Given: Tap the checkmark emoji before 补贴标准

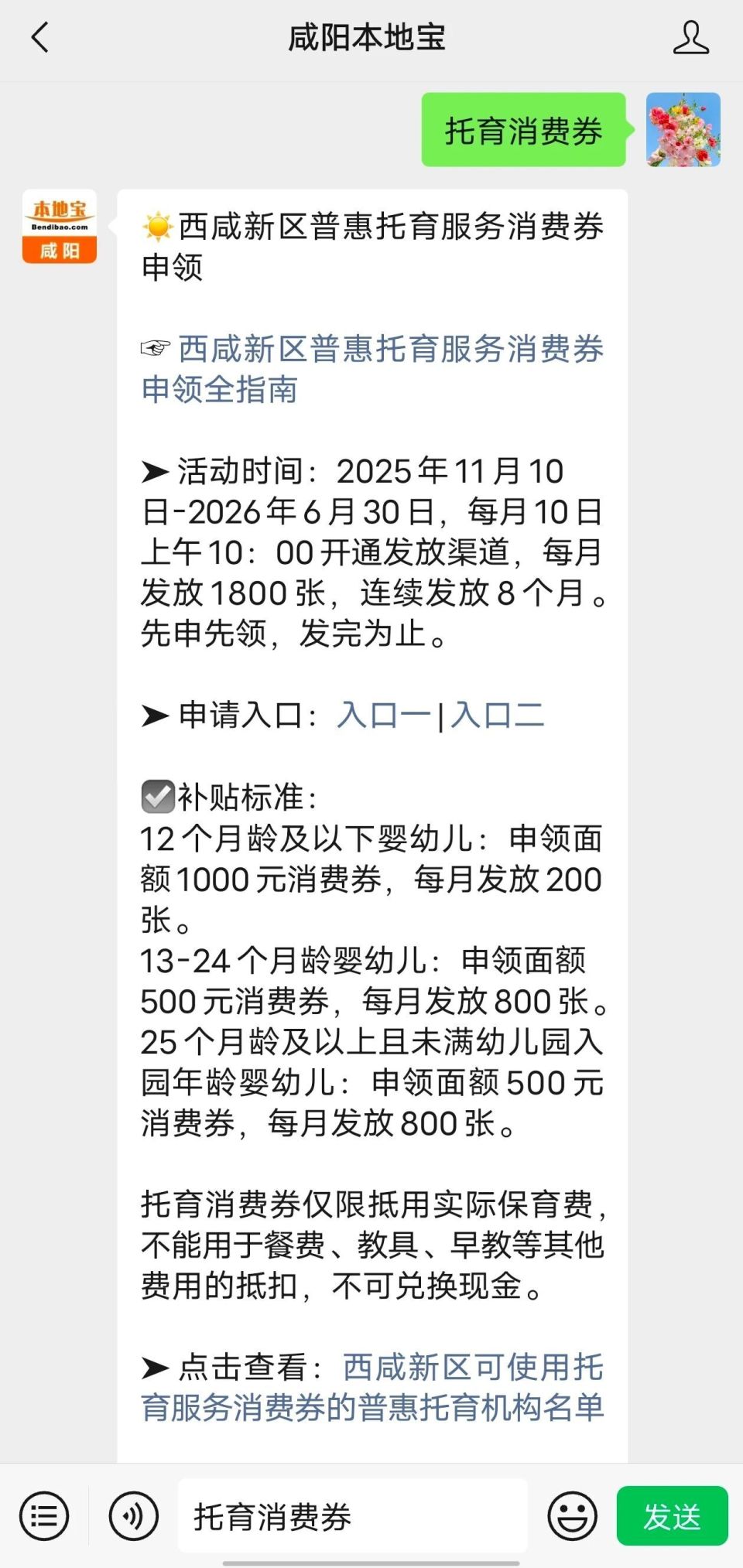Looking at the screenshot, I should pos(158,795).
